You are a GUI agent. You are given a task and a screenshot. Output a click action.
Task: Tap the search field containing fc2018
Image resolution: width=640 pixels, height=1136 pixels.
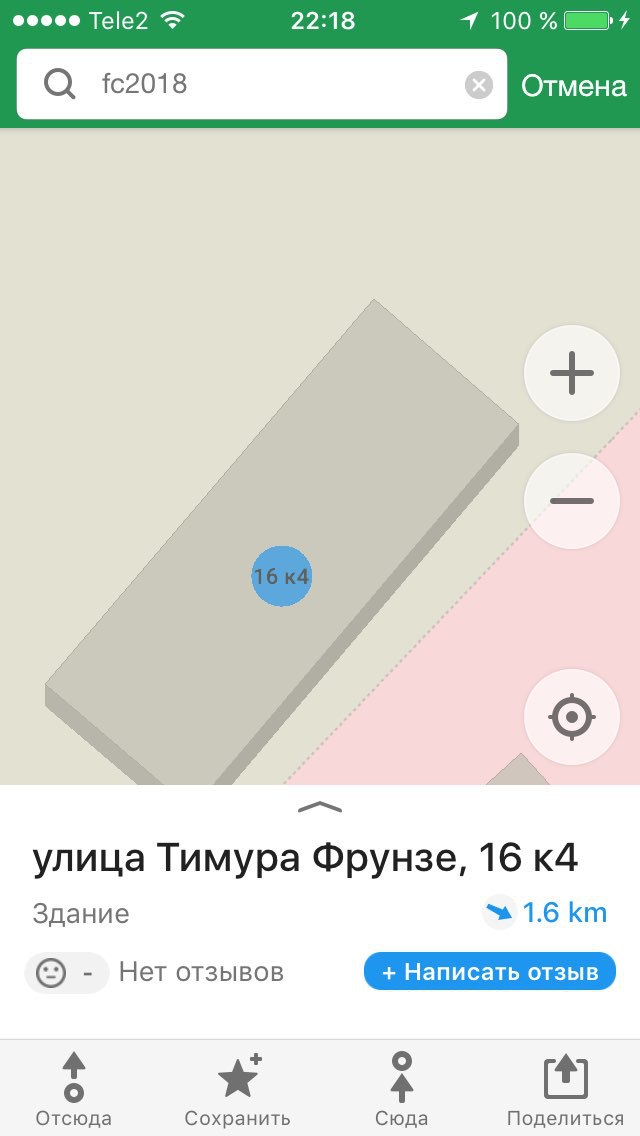click(x=262, y=84)
